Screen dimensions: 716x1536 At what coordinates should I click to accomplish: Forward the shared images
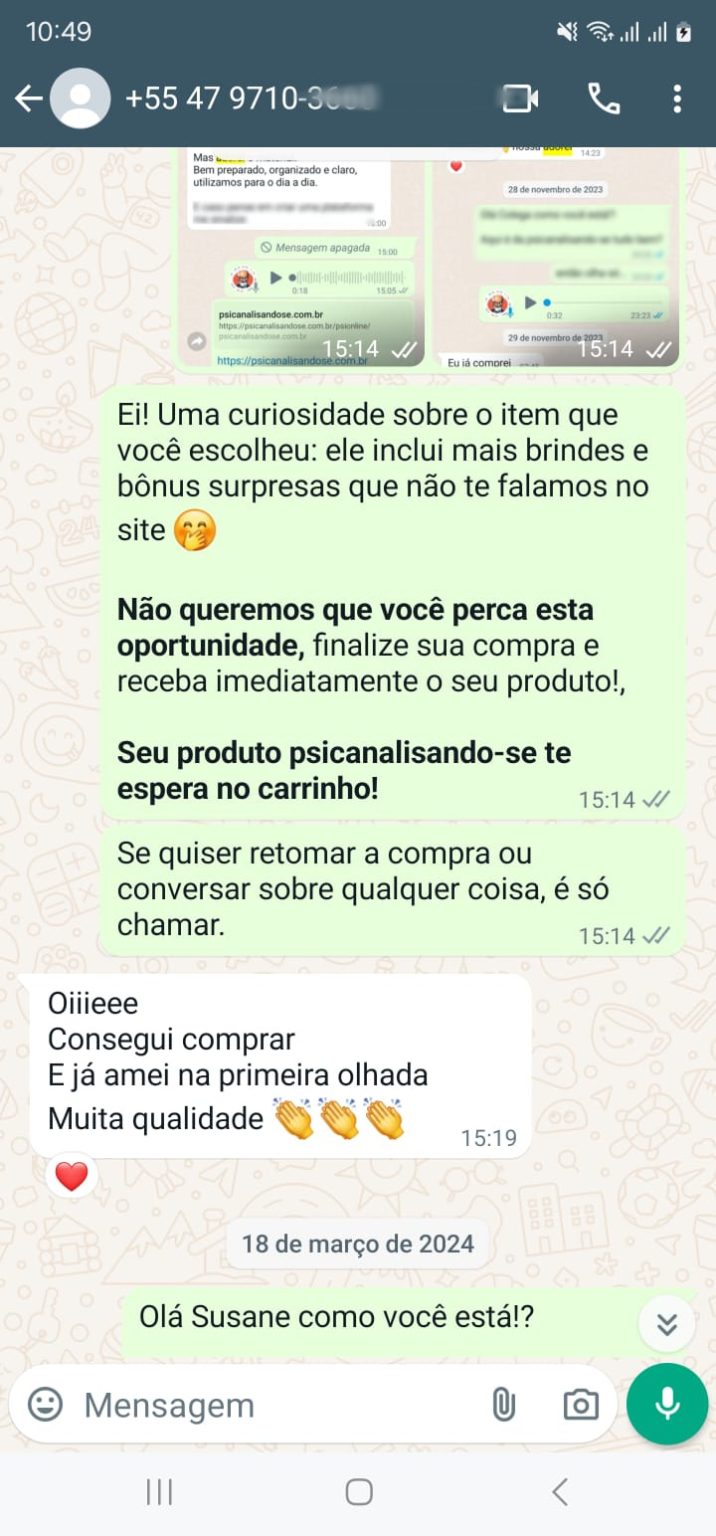click(197, 342)
